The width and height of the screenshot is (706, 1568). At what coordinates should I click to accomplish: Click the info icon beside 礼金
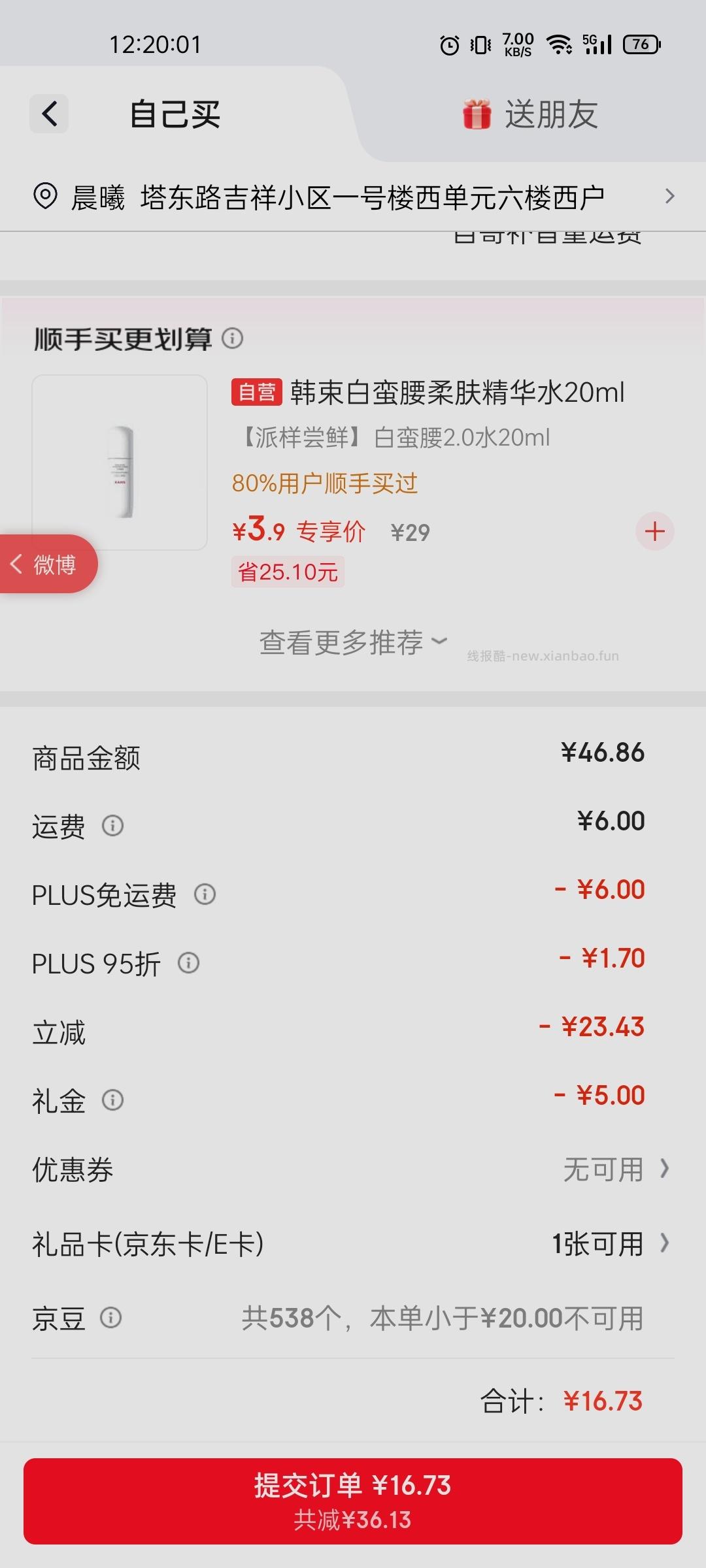click(x=112, y=1101)
